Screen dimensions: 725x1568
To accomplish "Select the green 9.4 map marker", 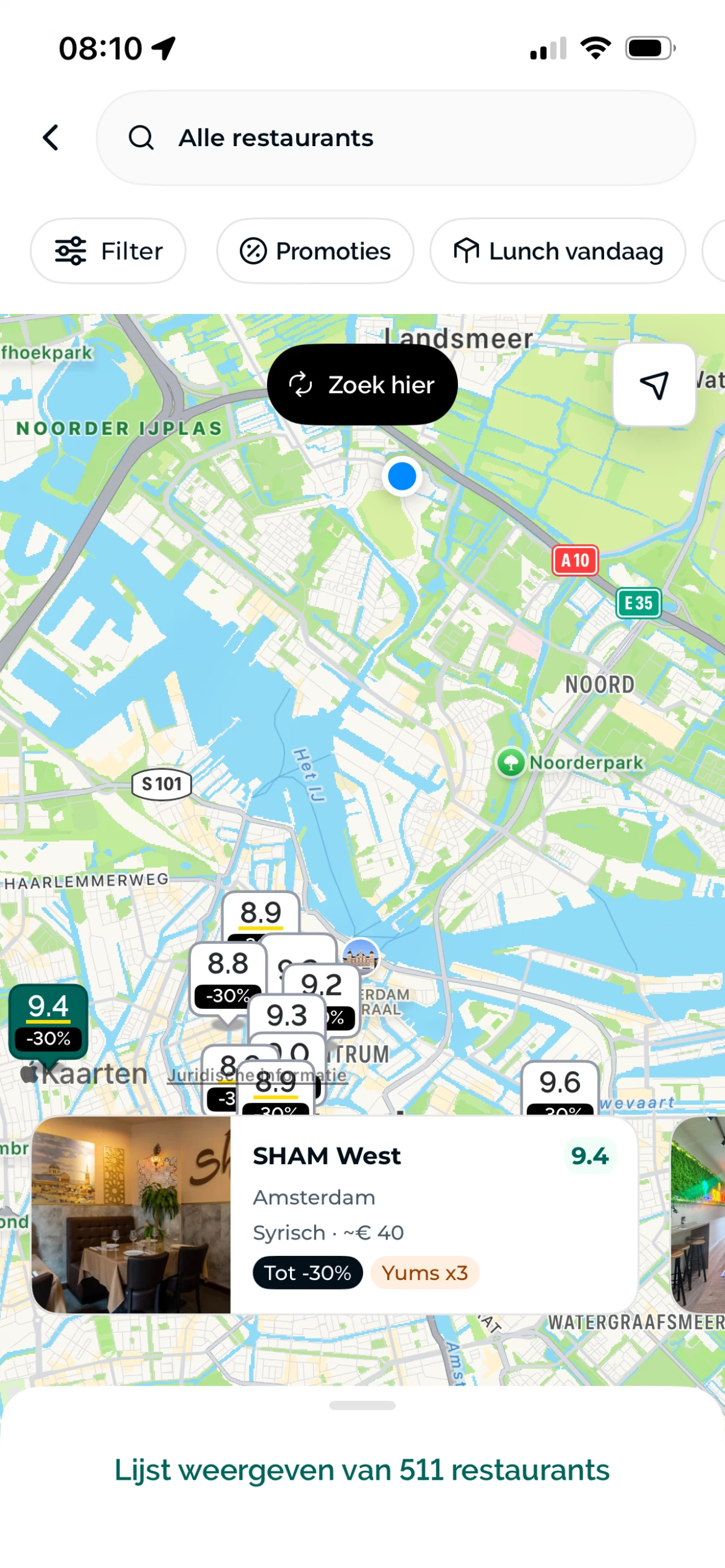I will point(49,1019).
